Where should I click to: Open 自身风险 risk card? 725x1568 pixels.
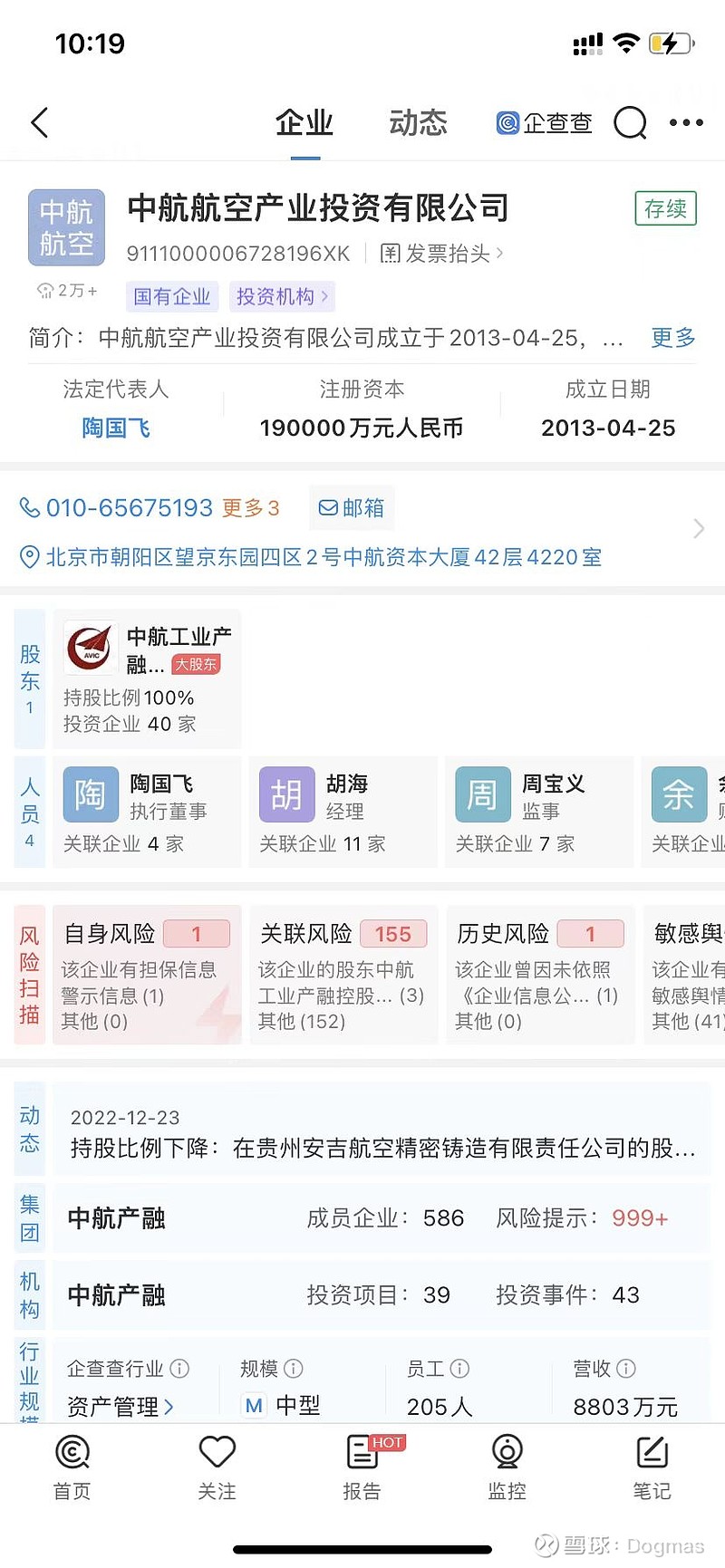(147, 975)
